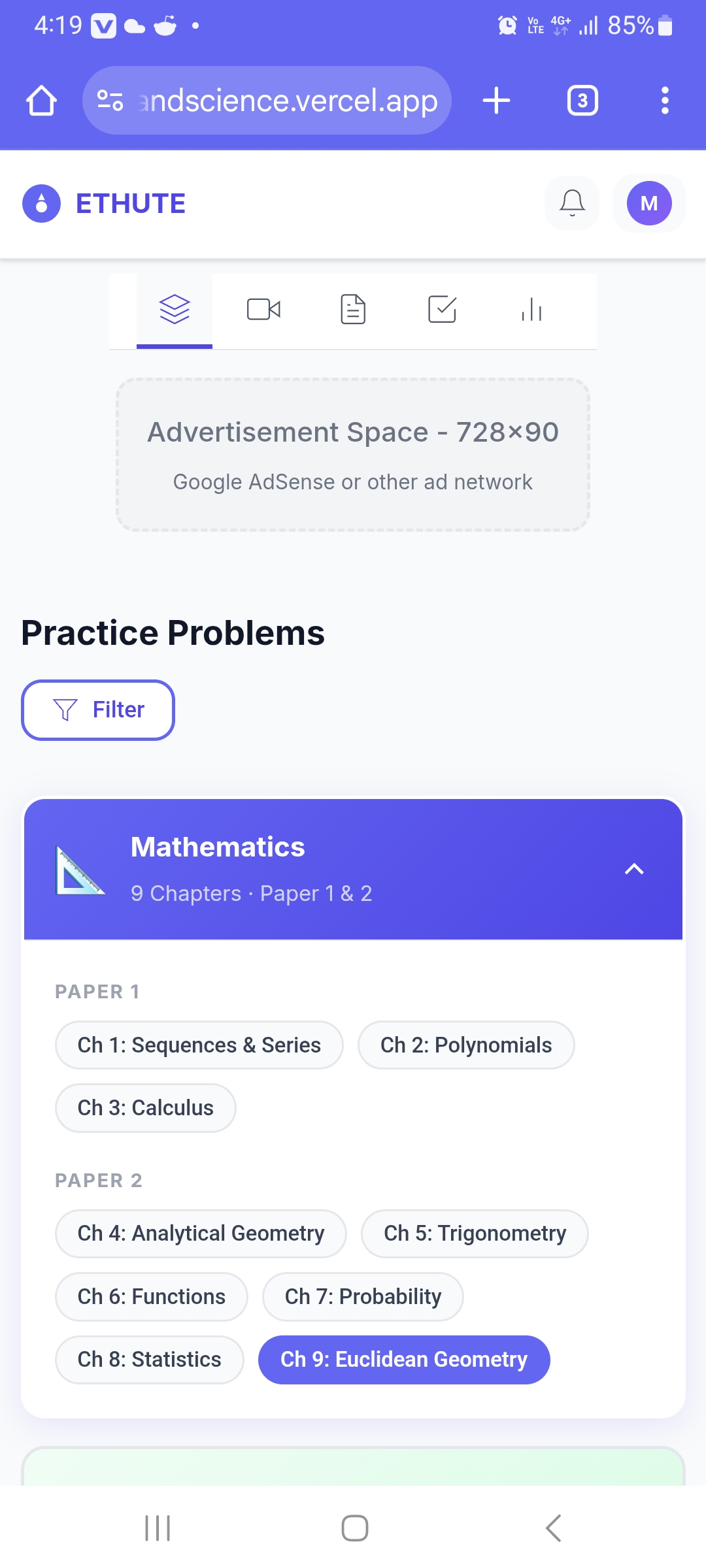Select the Ch 9: Euclidean Geometry chip
Image resolution: width=706 pixels, height=1568 pixels.
tap(404, 1360)
